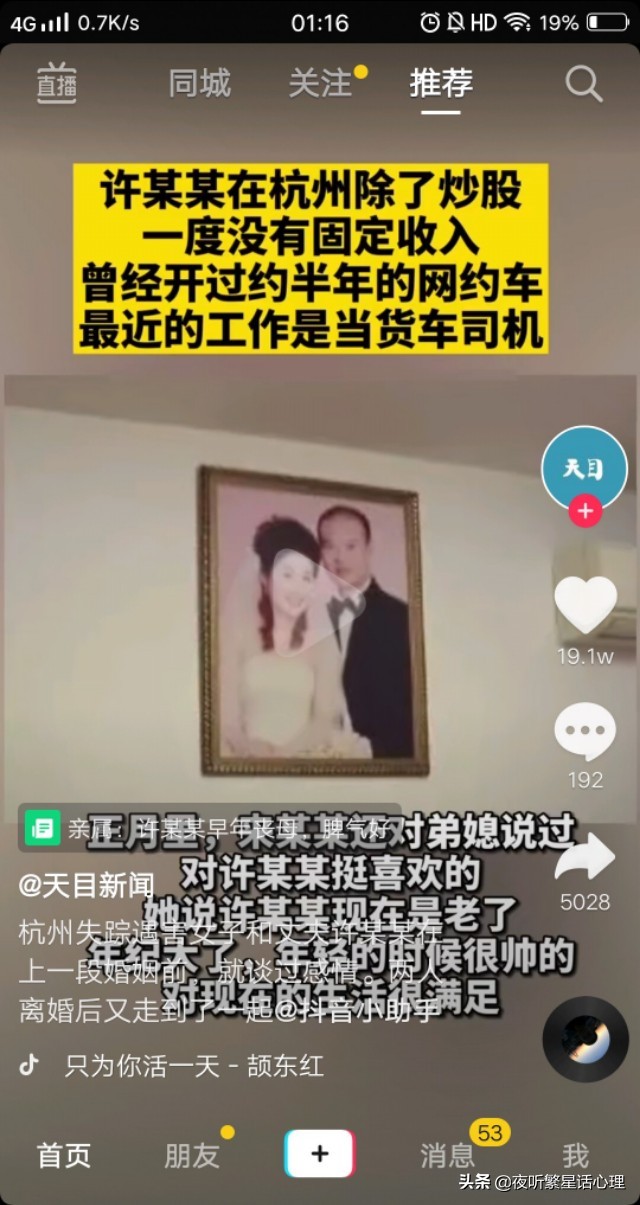Switch to the 朋友 tab
The width and height of the screenshot is (640, 1205).
pyautogui.click(x=192, y=1155)
